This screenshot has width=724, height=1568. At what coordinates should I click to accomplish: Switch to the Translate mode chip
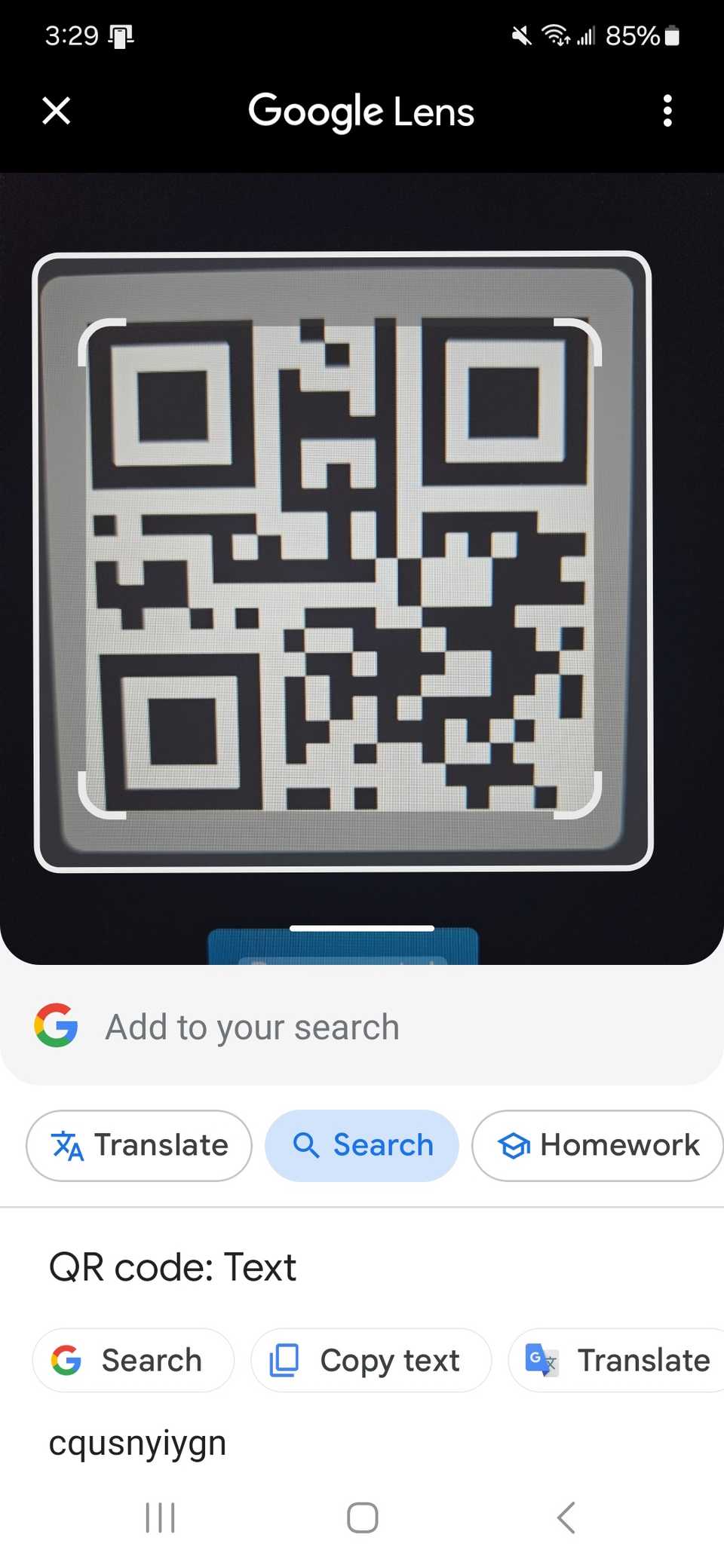click(139, 1145)
